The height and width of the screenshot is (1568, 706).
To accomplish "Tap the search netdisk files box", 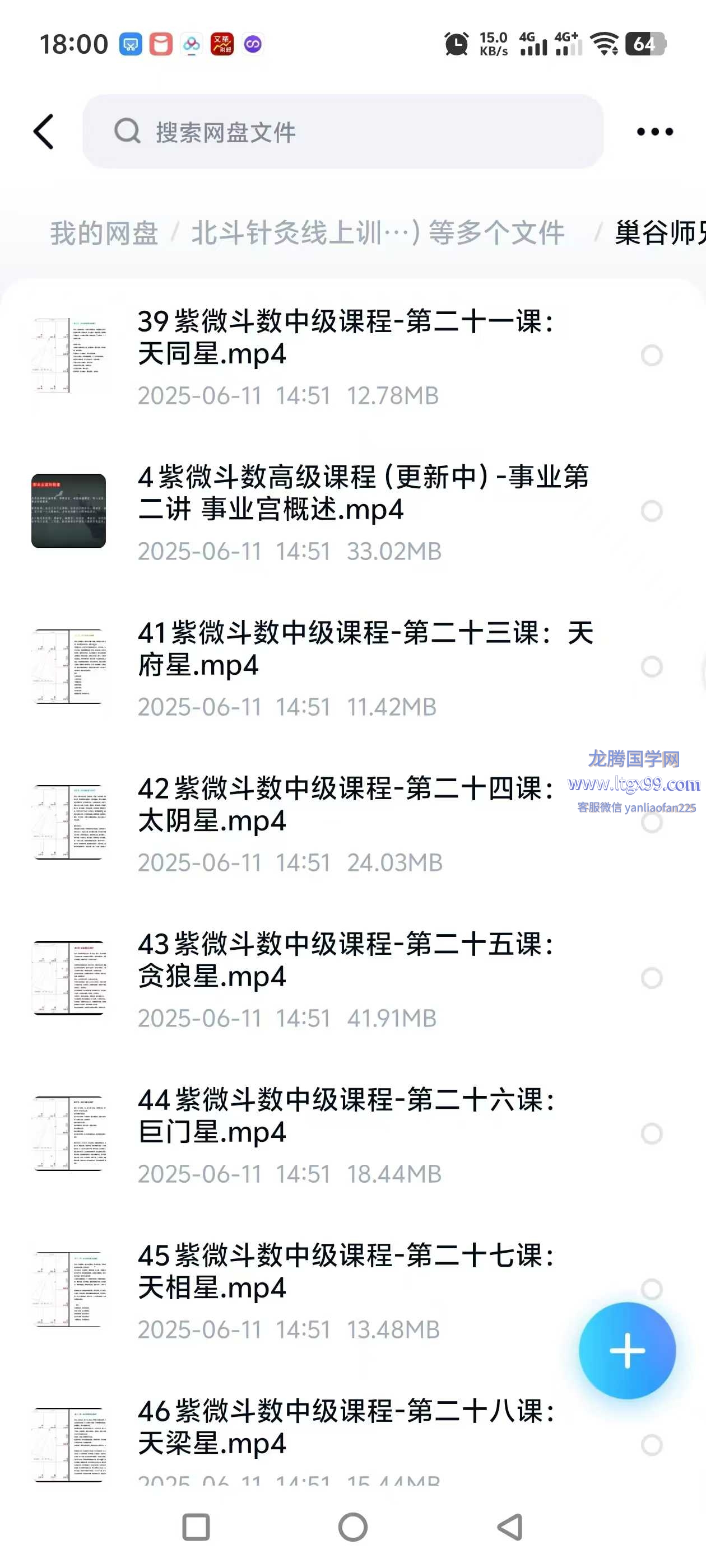I will [x=343, y=132].
